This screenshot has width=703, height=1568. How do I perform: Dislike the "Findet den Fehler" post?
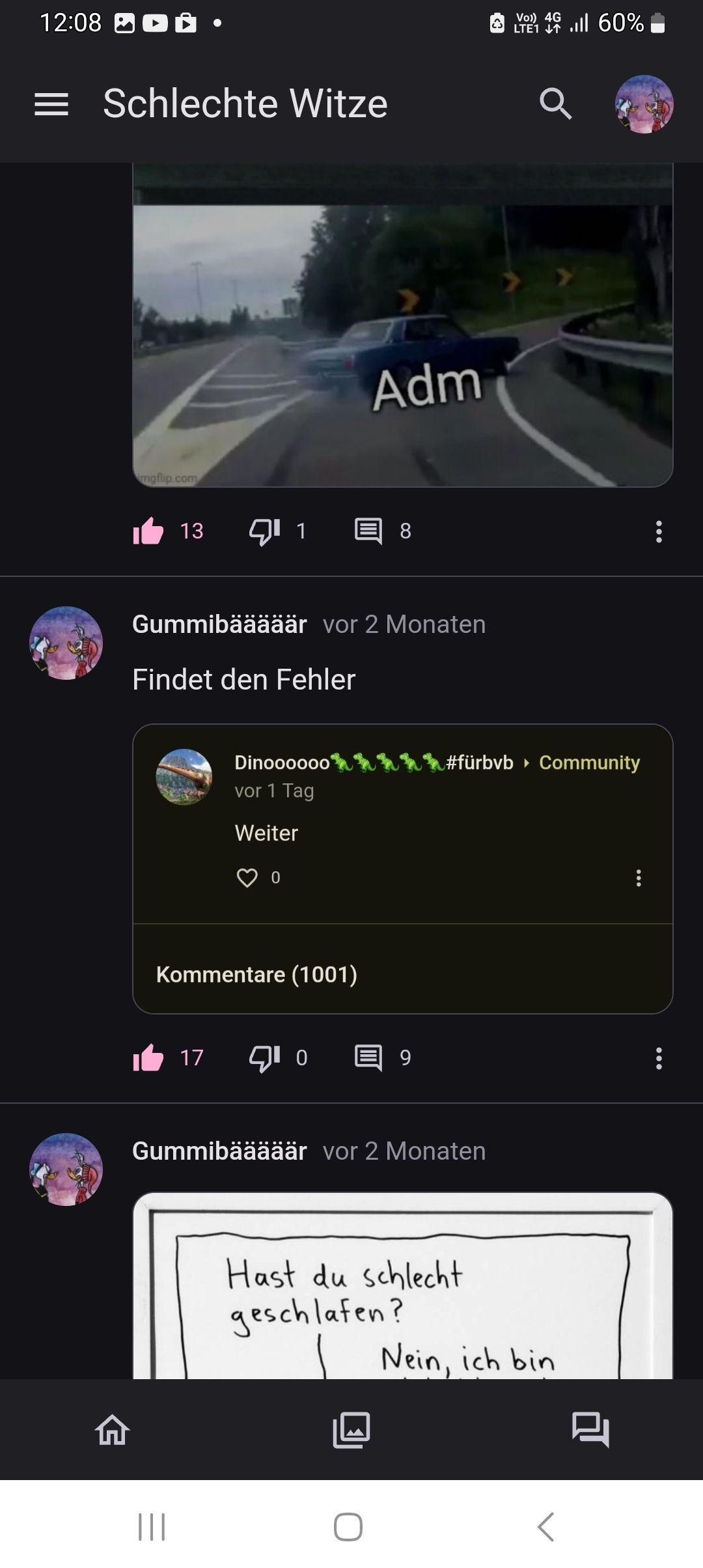pyautogui.click(x=264, y=1057)
